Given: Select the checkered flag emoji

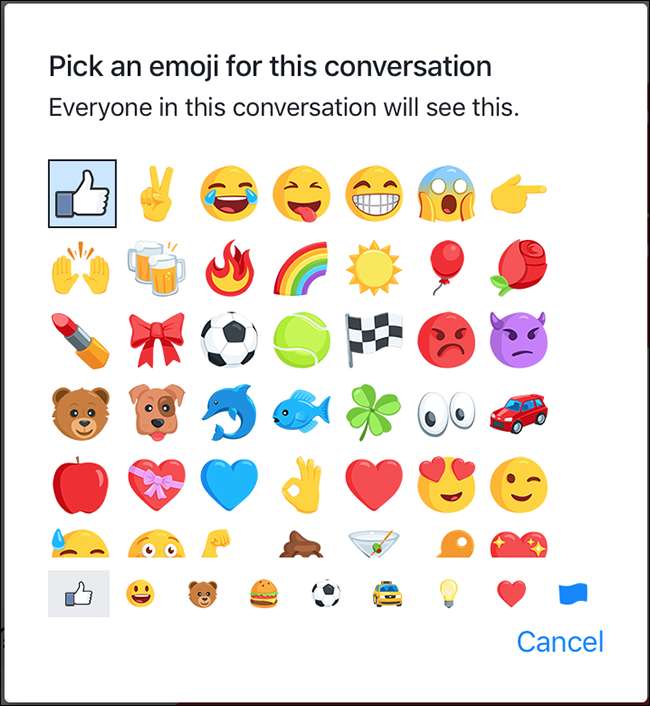Looking at the screenshot, I should (373, 340).
